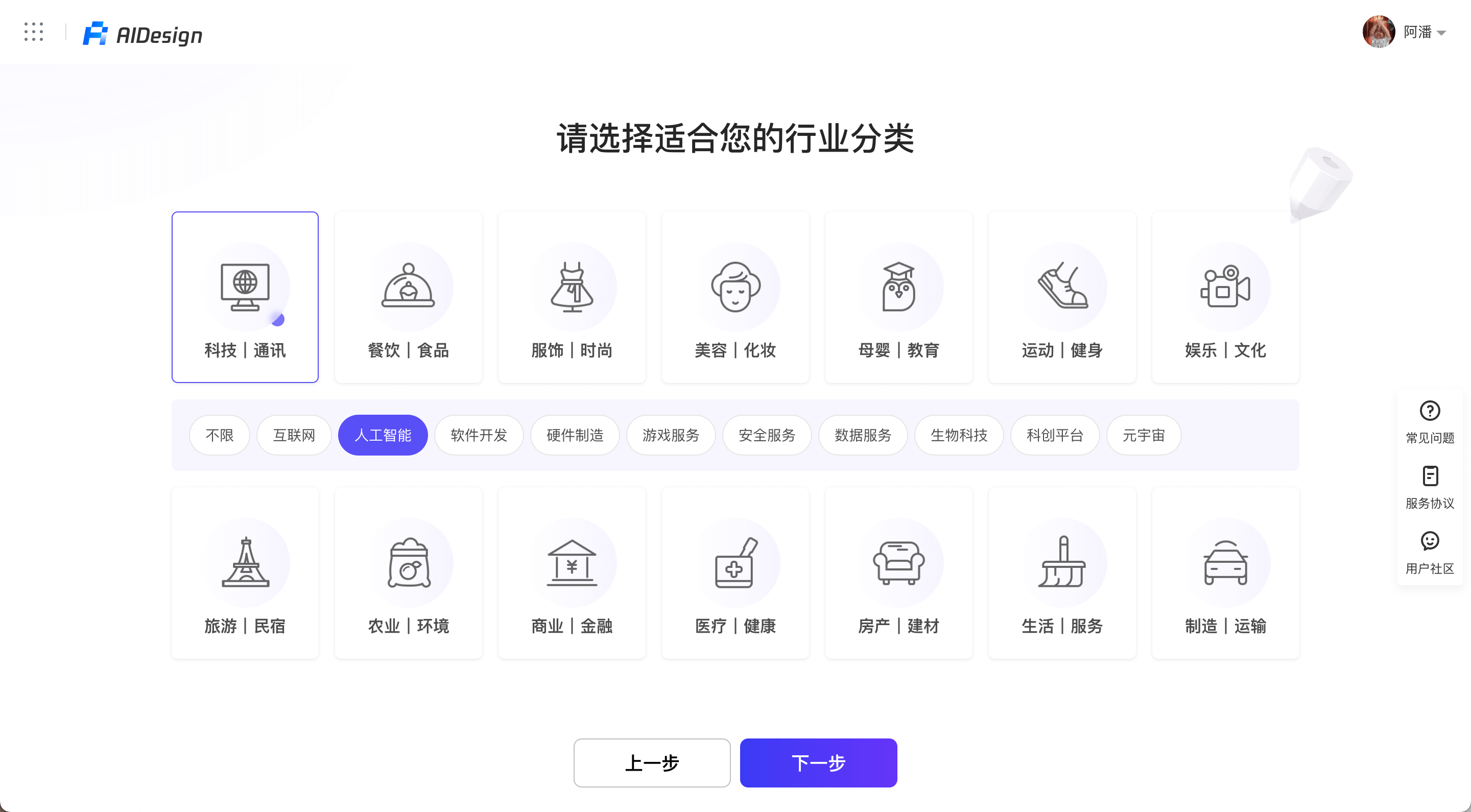Select the 餐饮｜食品 industry card
This screenshot has width=1471, height=812.
[408, 297]
